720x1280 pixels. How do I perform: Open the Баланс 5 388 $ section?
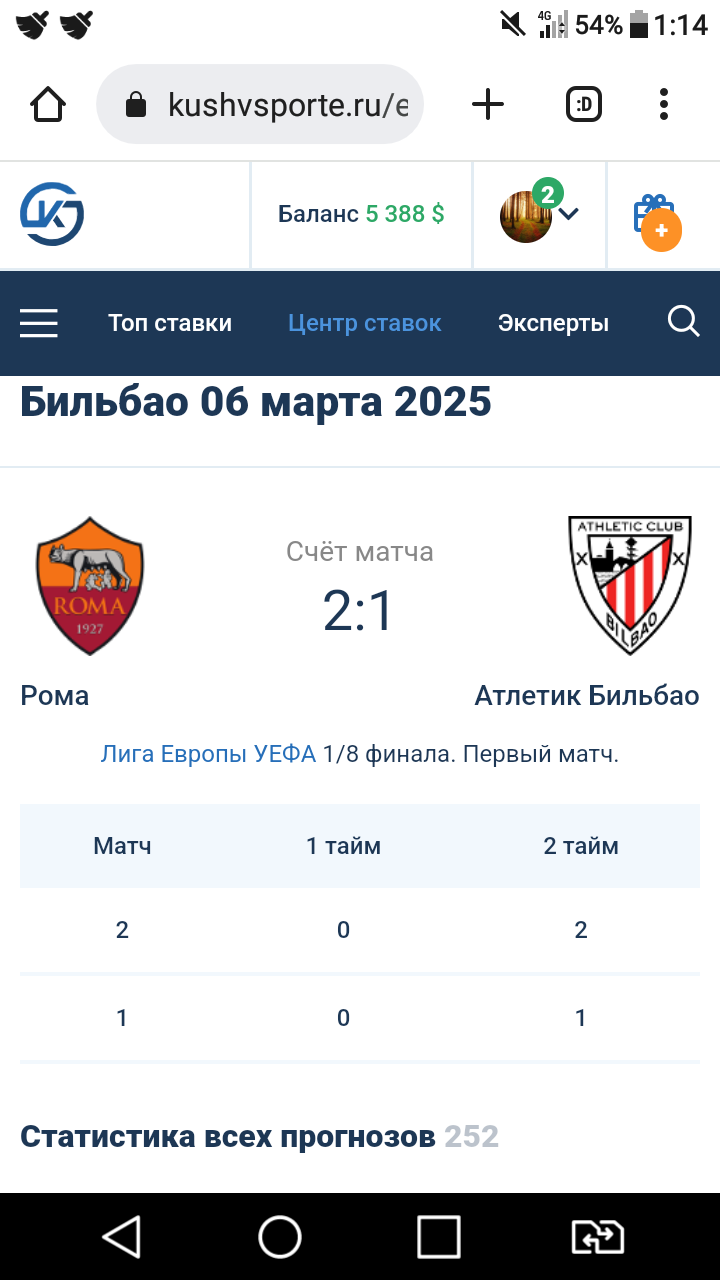(361, 214)
